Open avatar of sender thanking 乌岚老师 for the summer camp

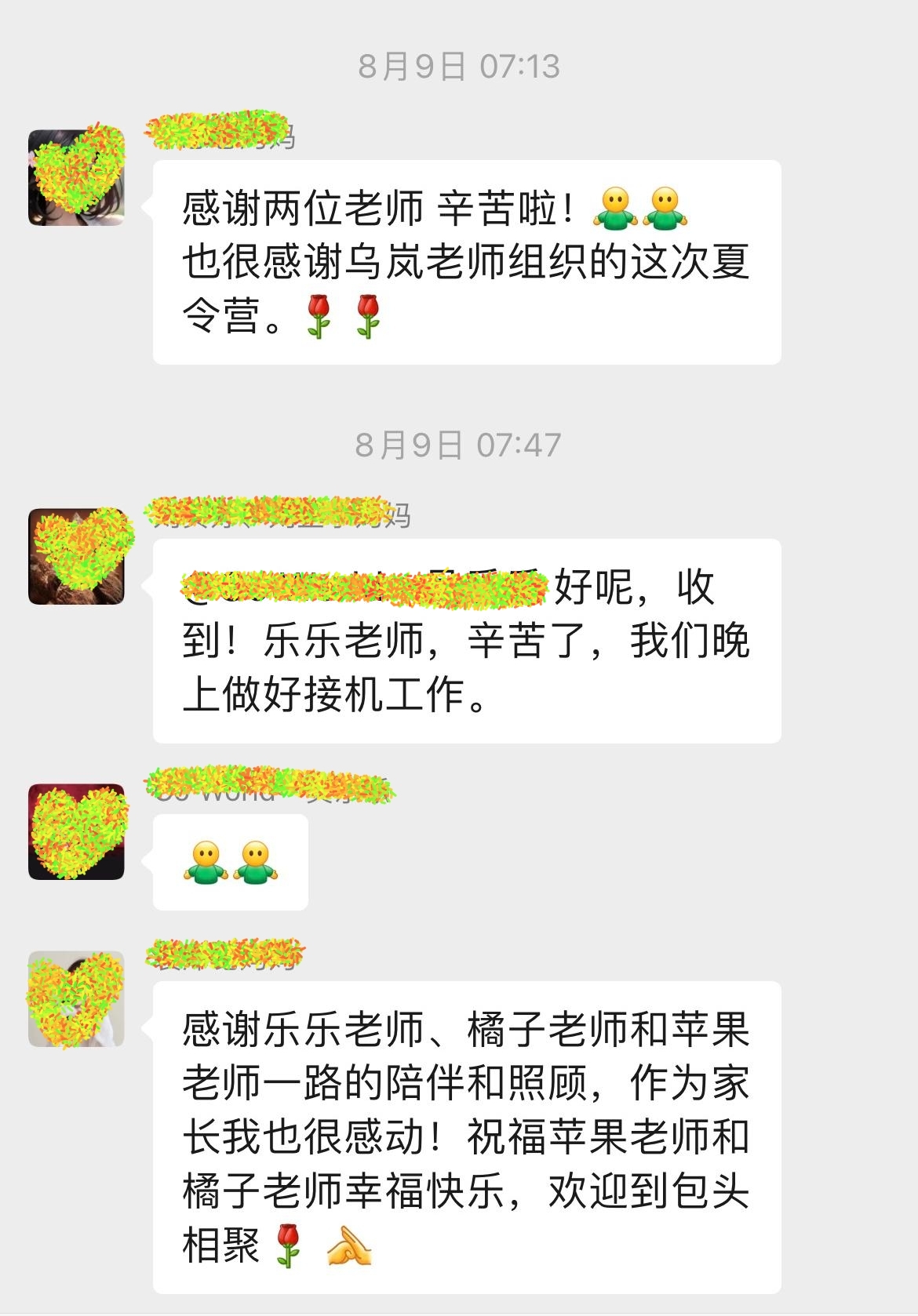(x=76, y=177)
